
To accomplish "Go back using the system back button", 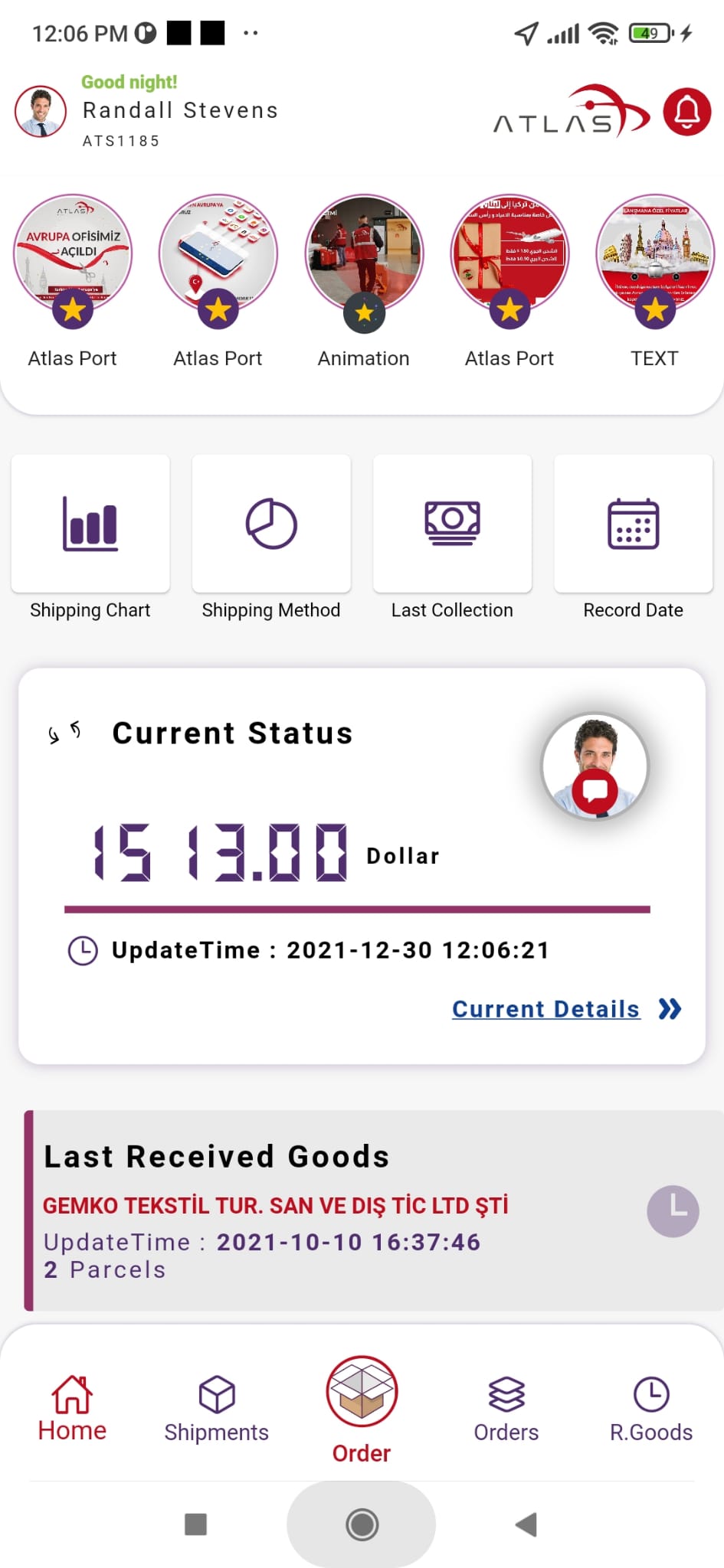I will click(x=526, y=1524).
